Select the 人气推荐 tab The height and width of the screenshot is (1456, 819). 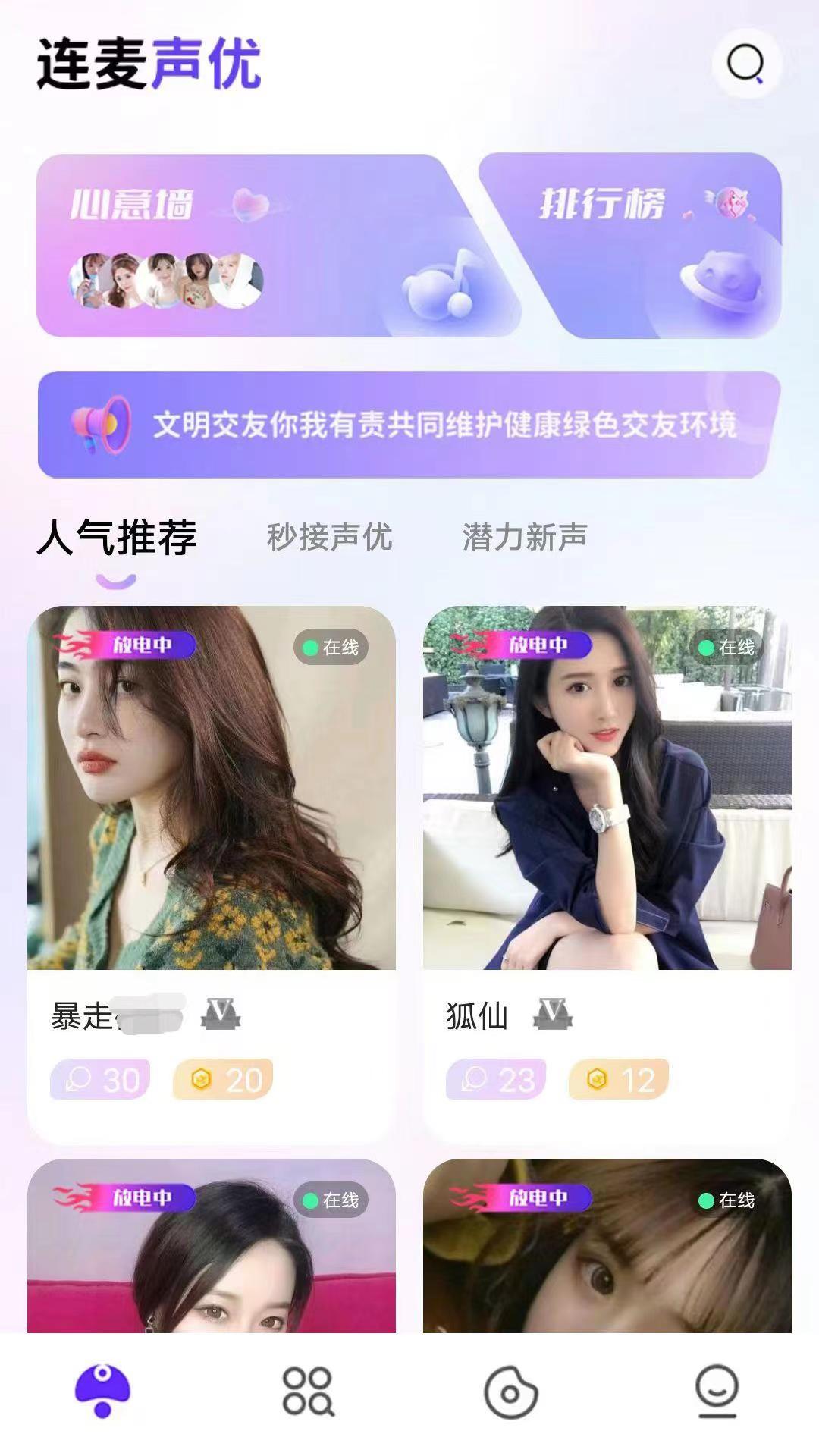point(117,538)
